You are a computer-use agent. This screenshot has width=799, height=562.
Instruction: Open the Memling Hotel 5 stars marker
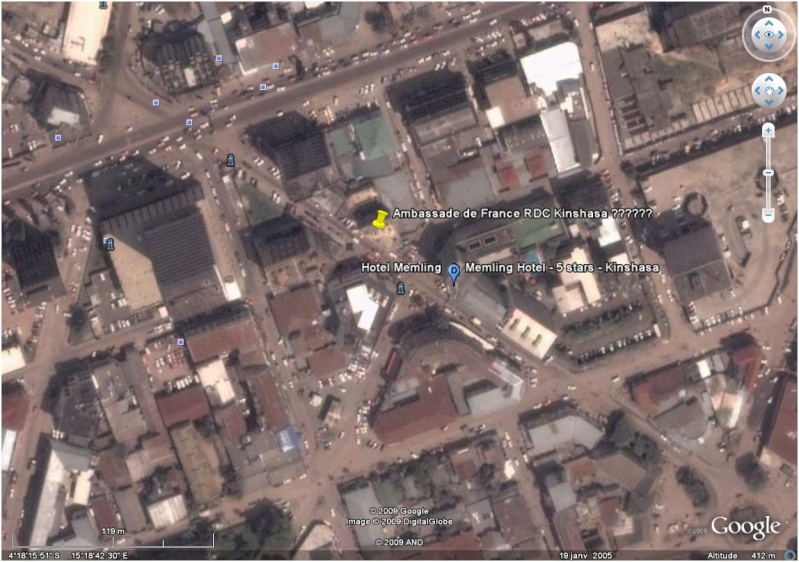click(453, 273)
